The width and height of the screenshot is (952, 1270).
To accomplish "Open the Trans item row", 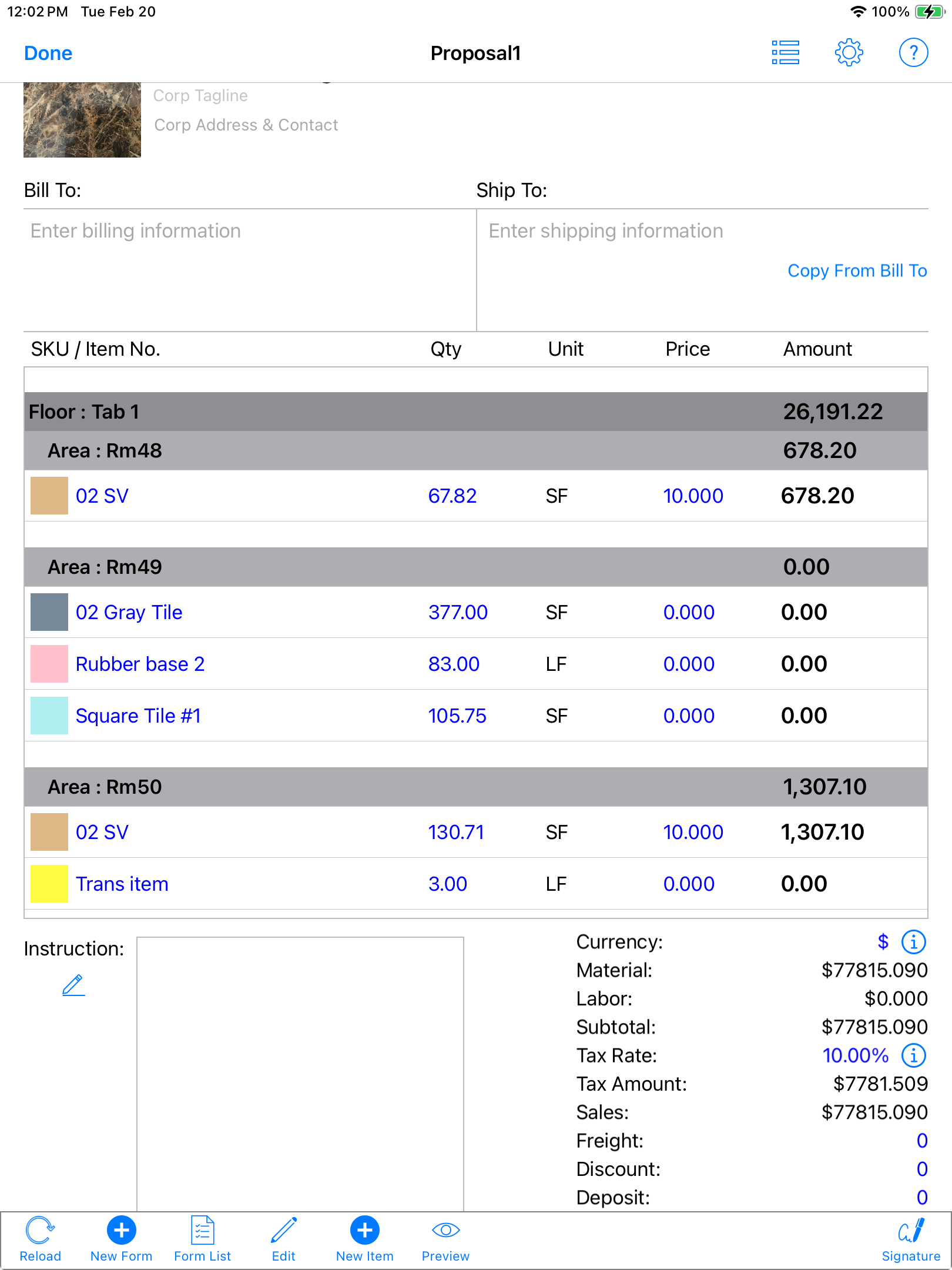I will pyautogui.click(x=122, y=884).
